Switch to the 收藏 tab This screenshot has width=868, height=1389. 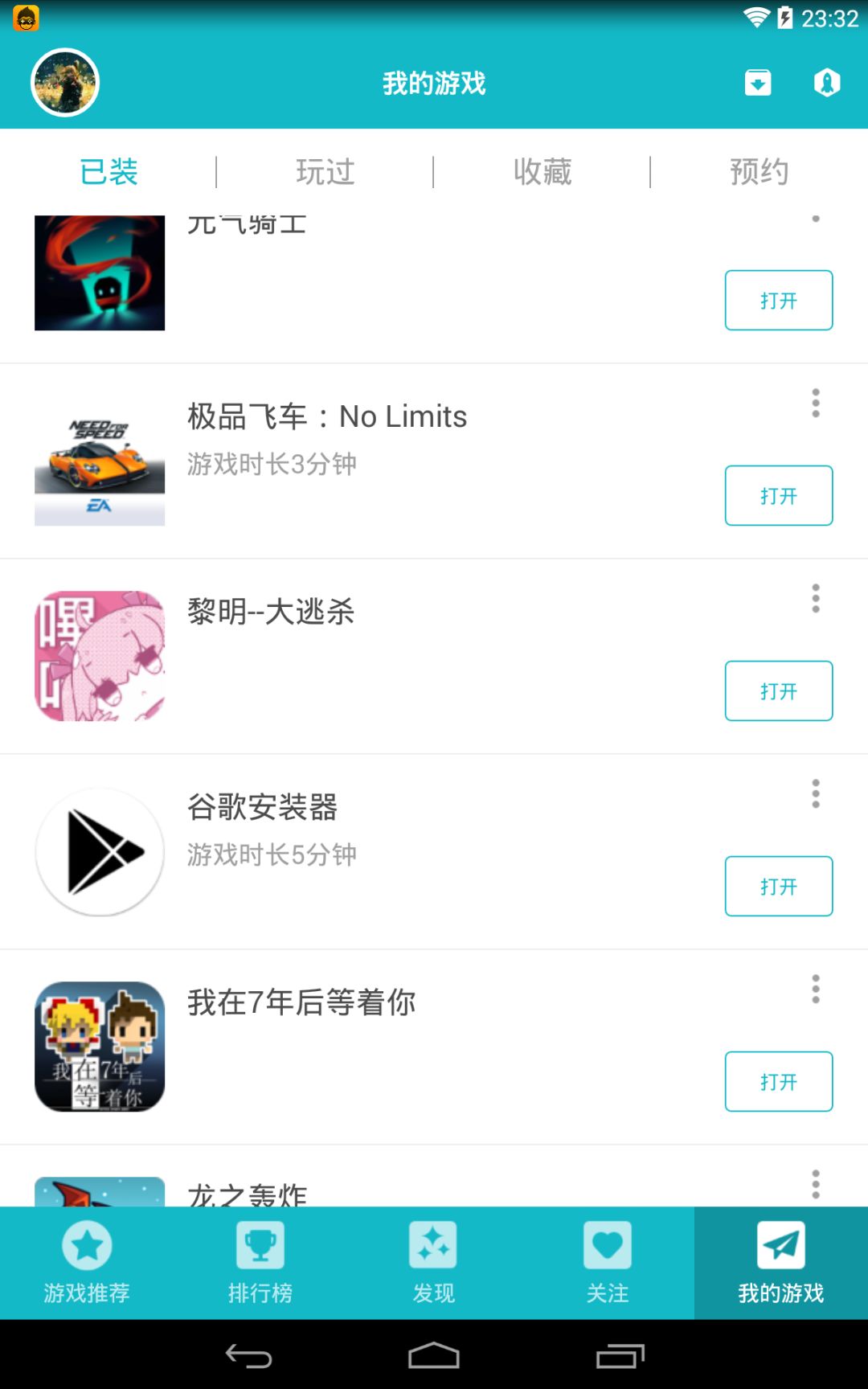pos(542,172)
